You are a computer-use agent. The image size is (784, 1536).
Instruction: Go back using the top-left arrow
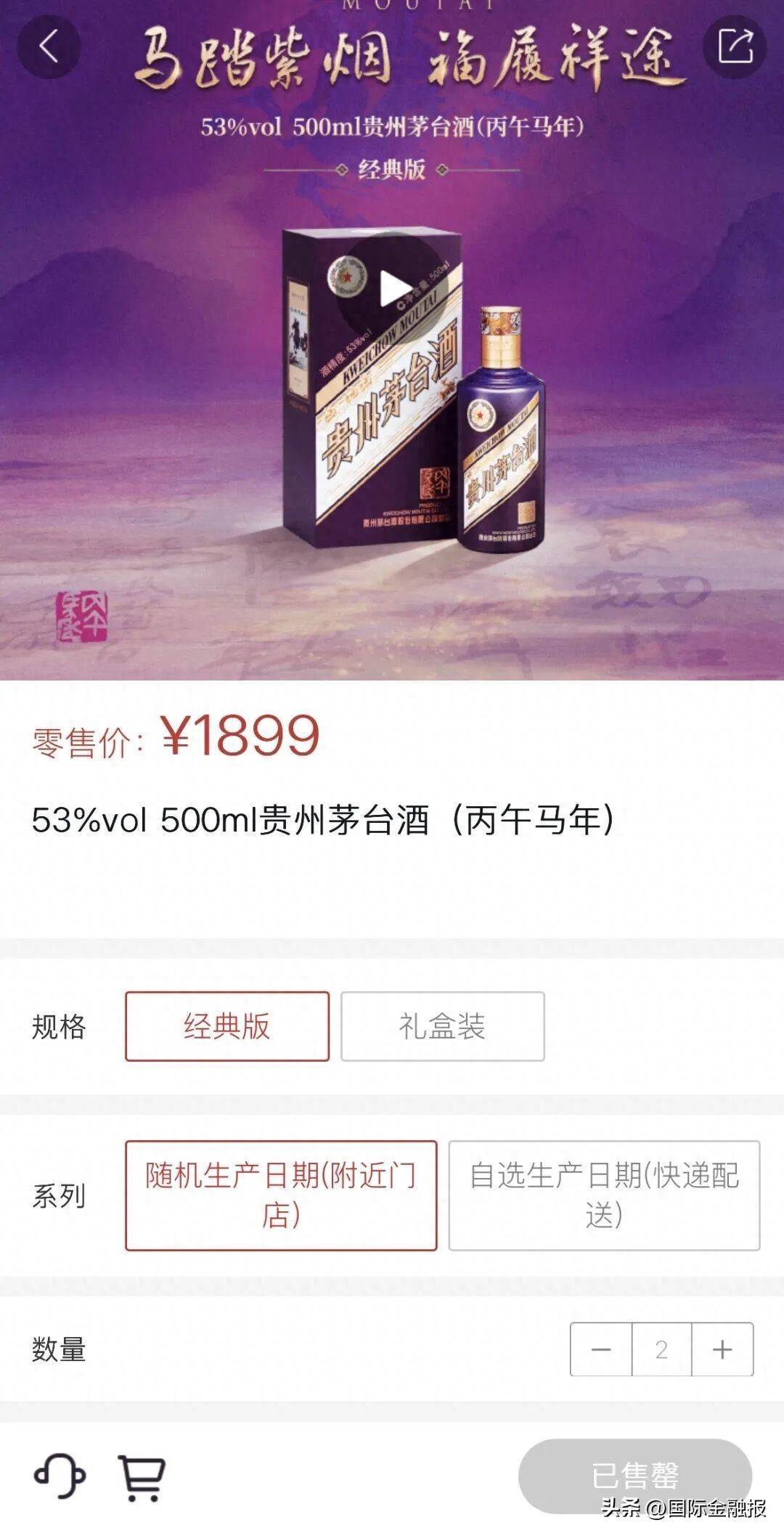(x=49, y=47)
